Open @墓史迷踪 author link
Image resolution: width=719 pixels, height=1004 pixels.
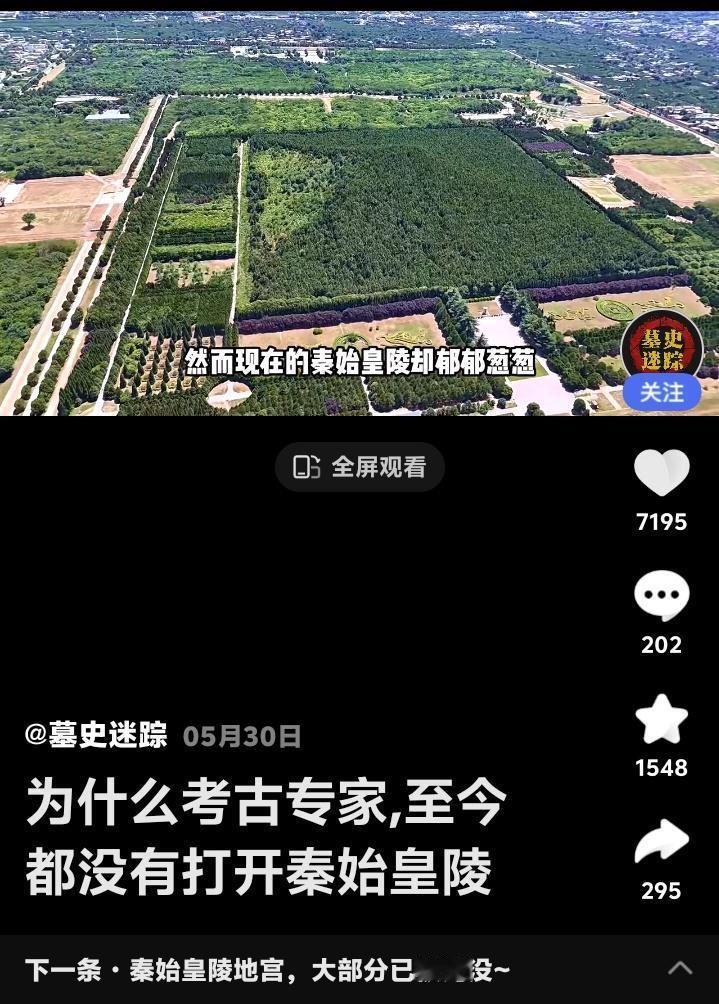[x=96, y=735]
